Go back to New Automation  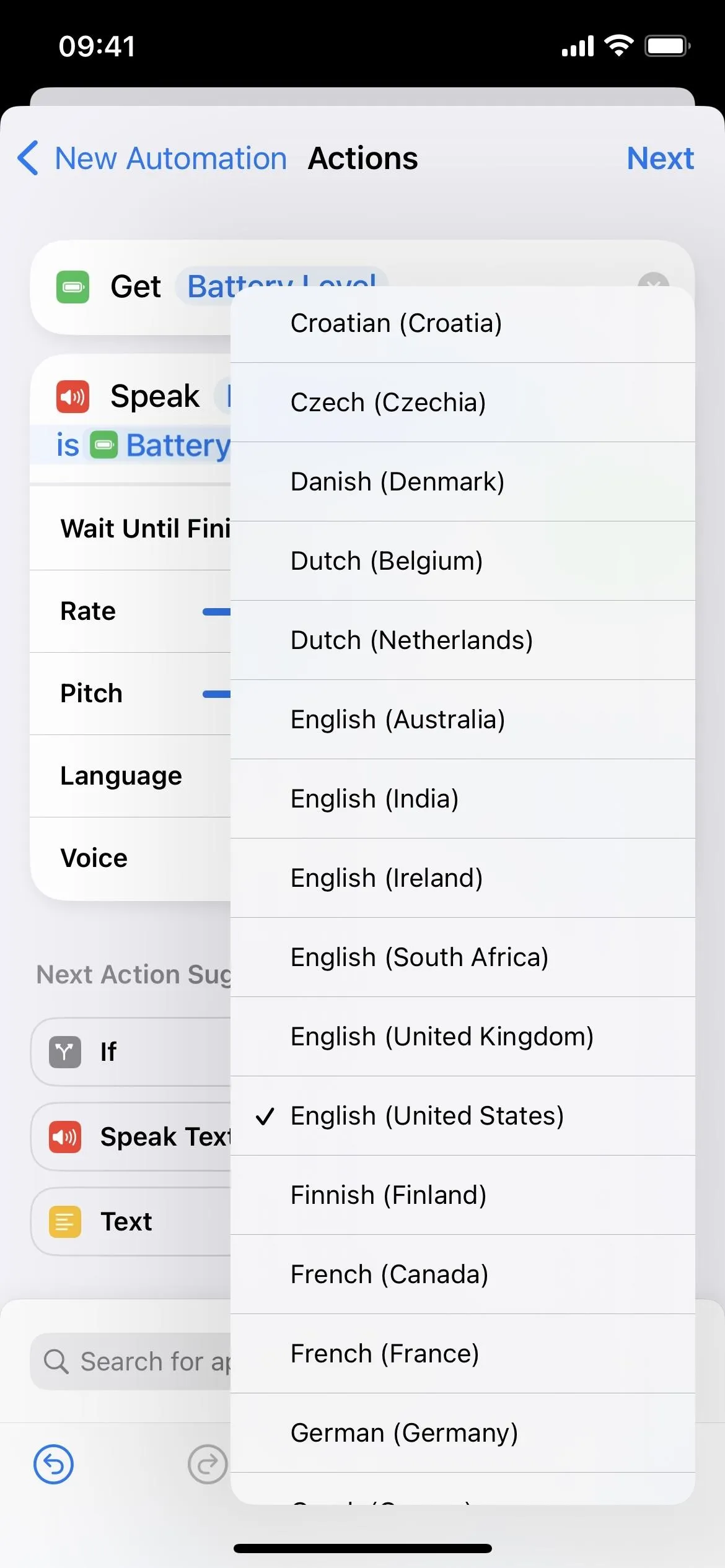coord(152,159)
